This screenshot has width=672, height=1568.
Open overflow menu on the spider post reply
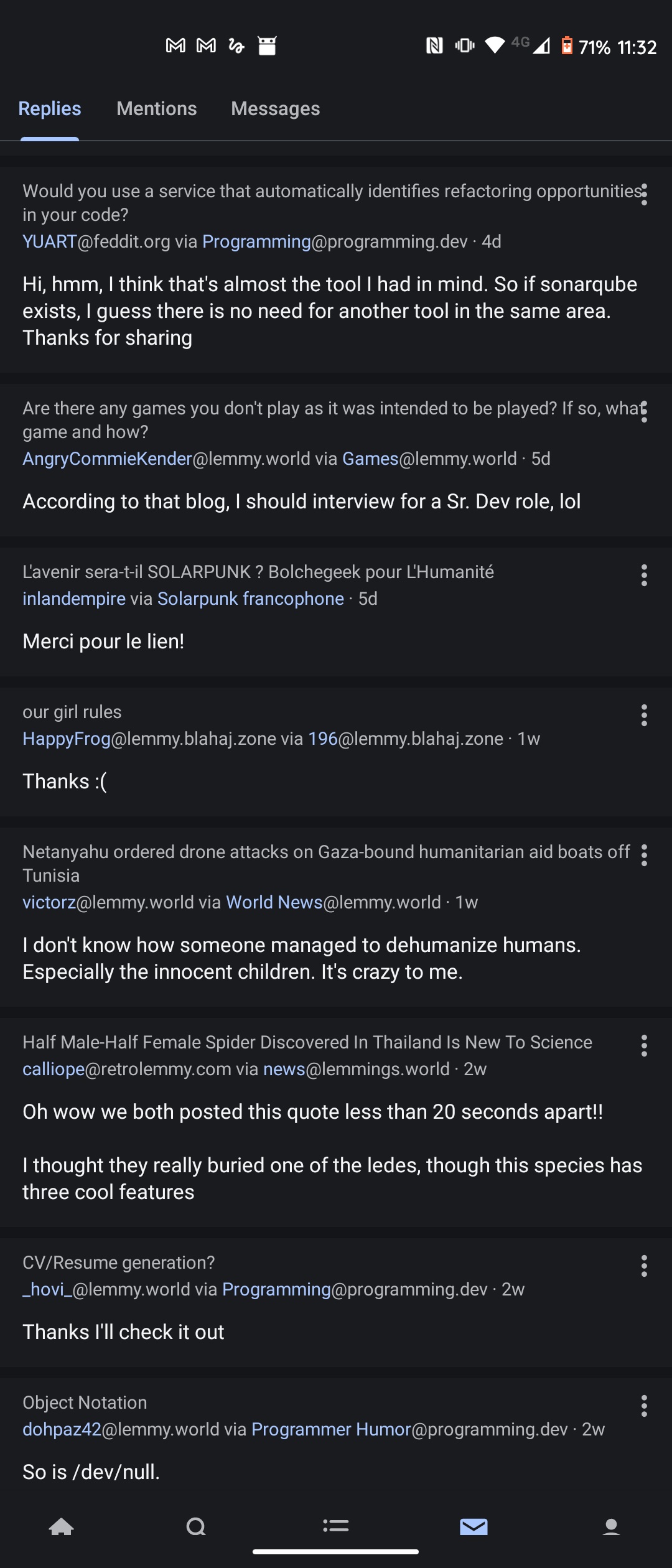(644, 1046)
